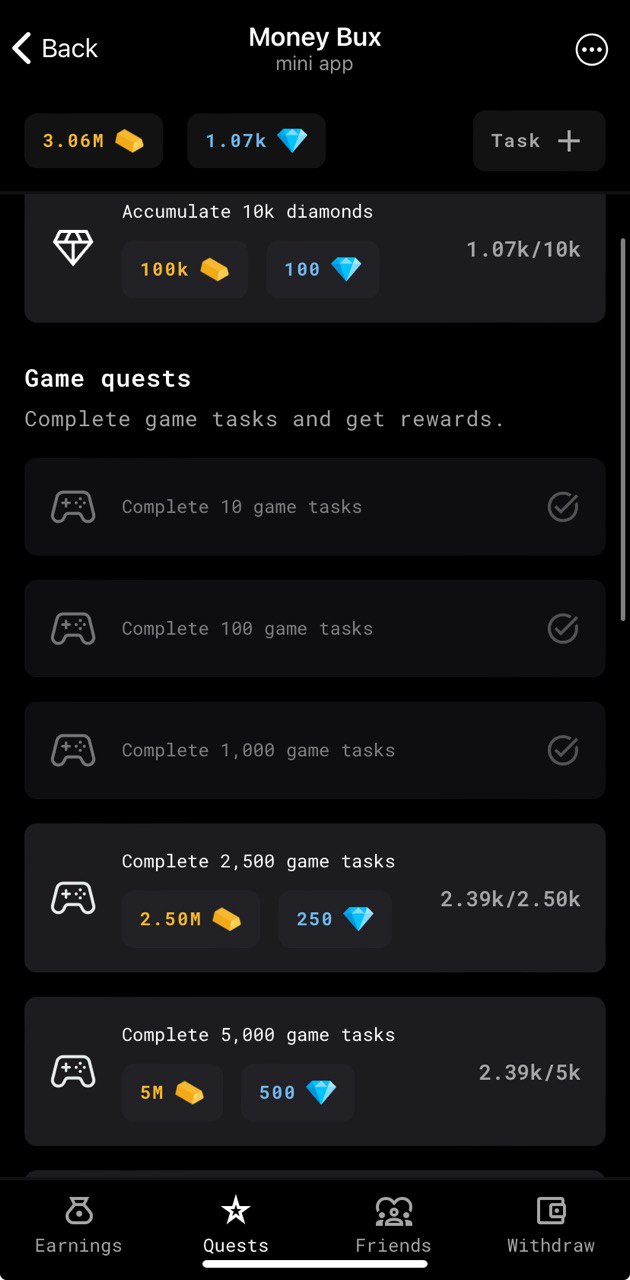630x1280 pixels.
Task: Select the Complete 1,000 game tasks quest
Action: 314,750
